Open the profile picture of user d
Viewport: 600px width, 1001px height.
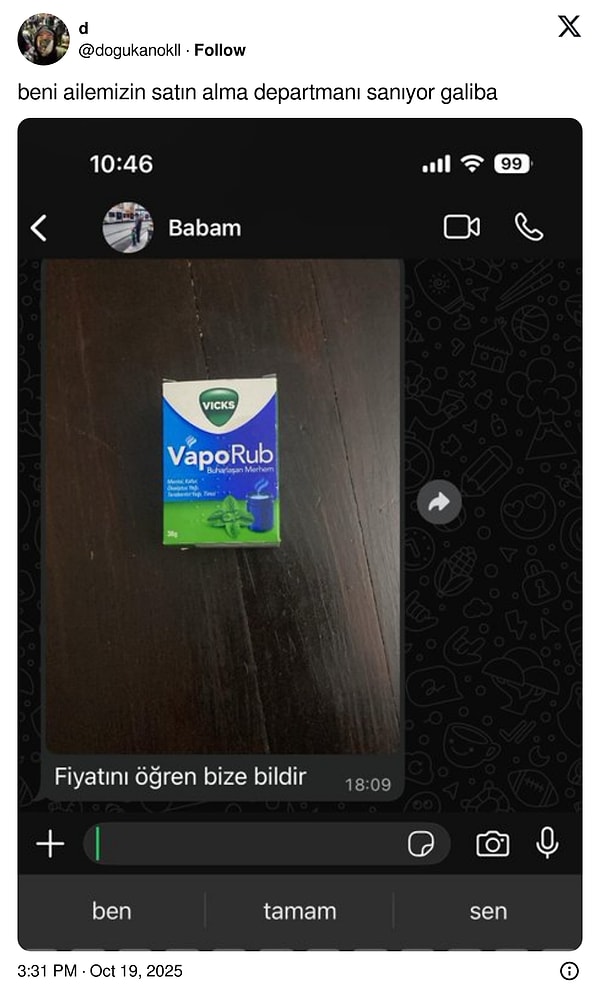(x=43, y=39)
